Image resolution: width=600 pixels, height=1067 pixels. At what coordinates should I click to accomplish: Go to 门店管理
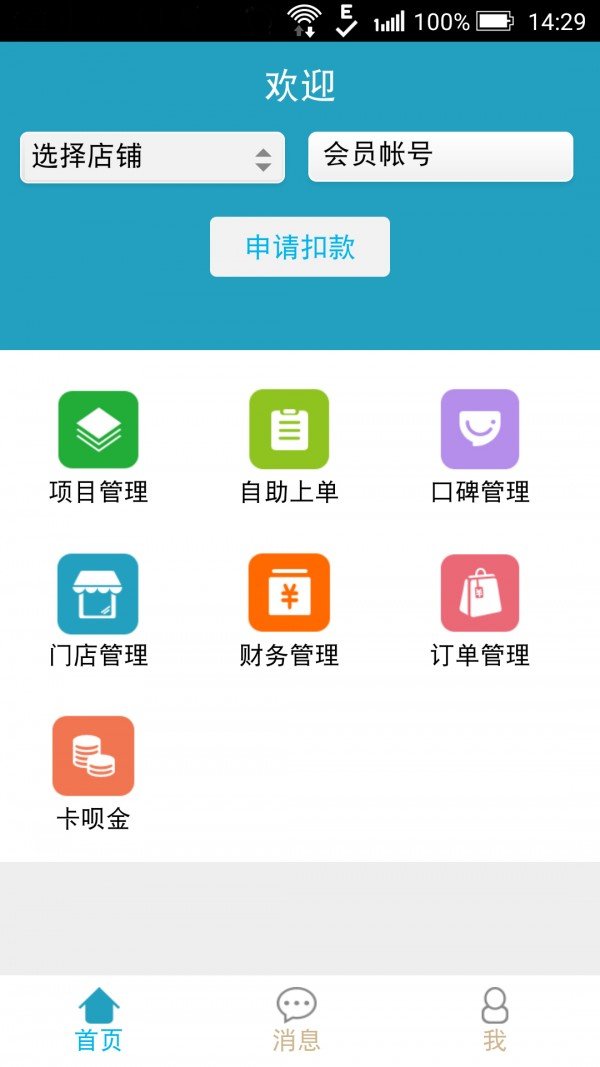(x=98, y=610)
